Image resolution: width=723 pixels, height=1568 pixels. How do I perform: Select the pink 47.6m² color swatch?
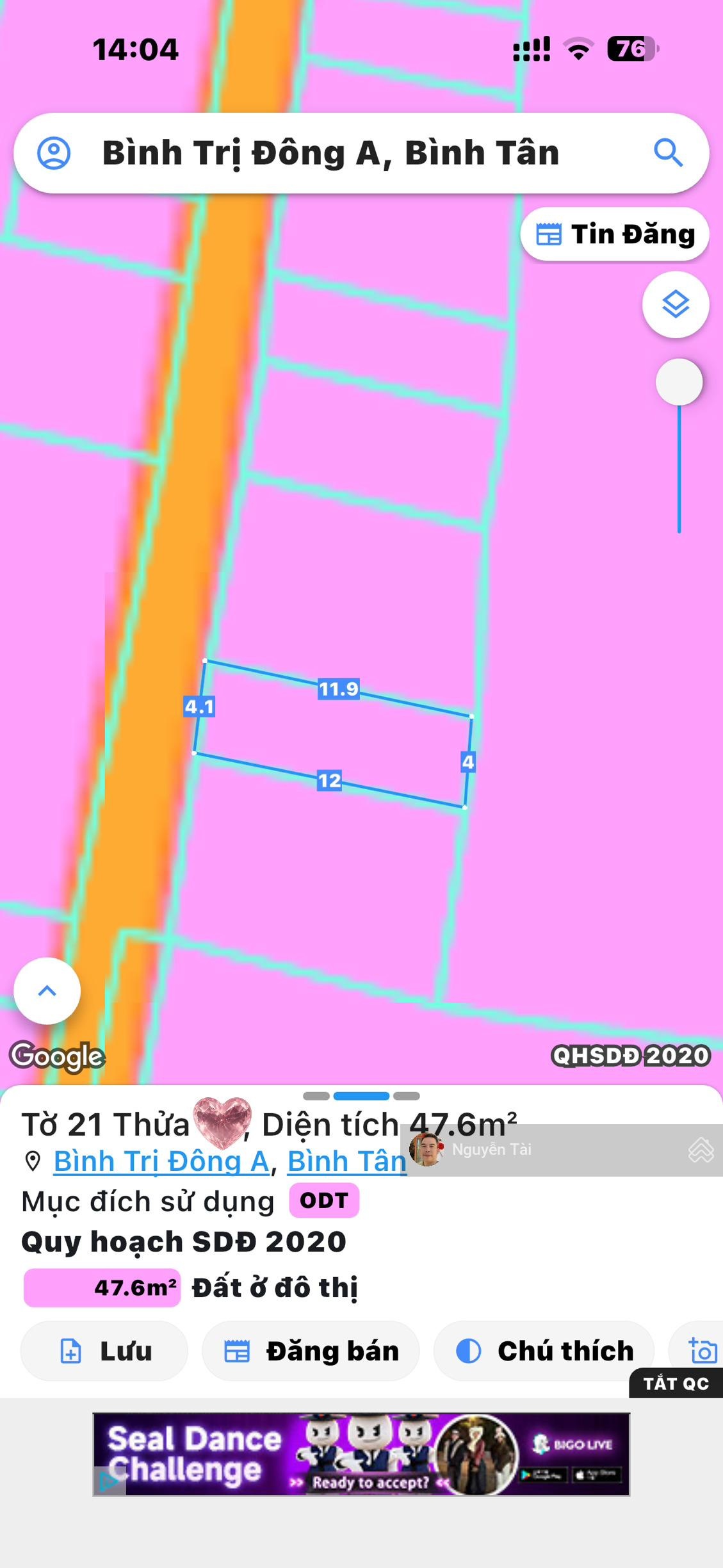pyautogui.click(x=102, y=1284)
